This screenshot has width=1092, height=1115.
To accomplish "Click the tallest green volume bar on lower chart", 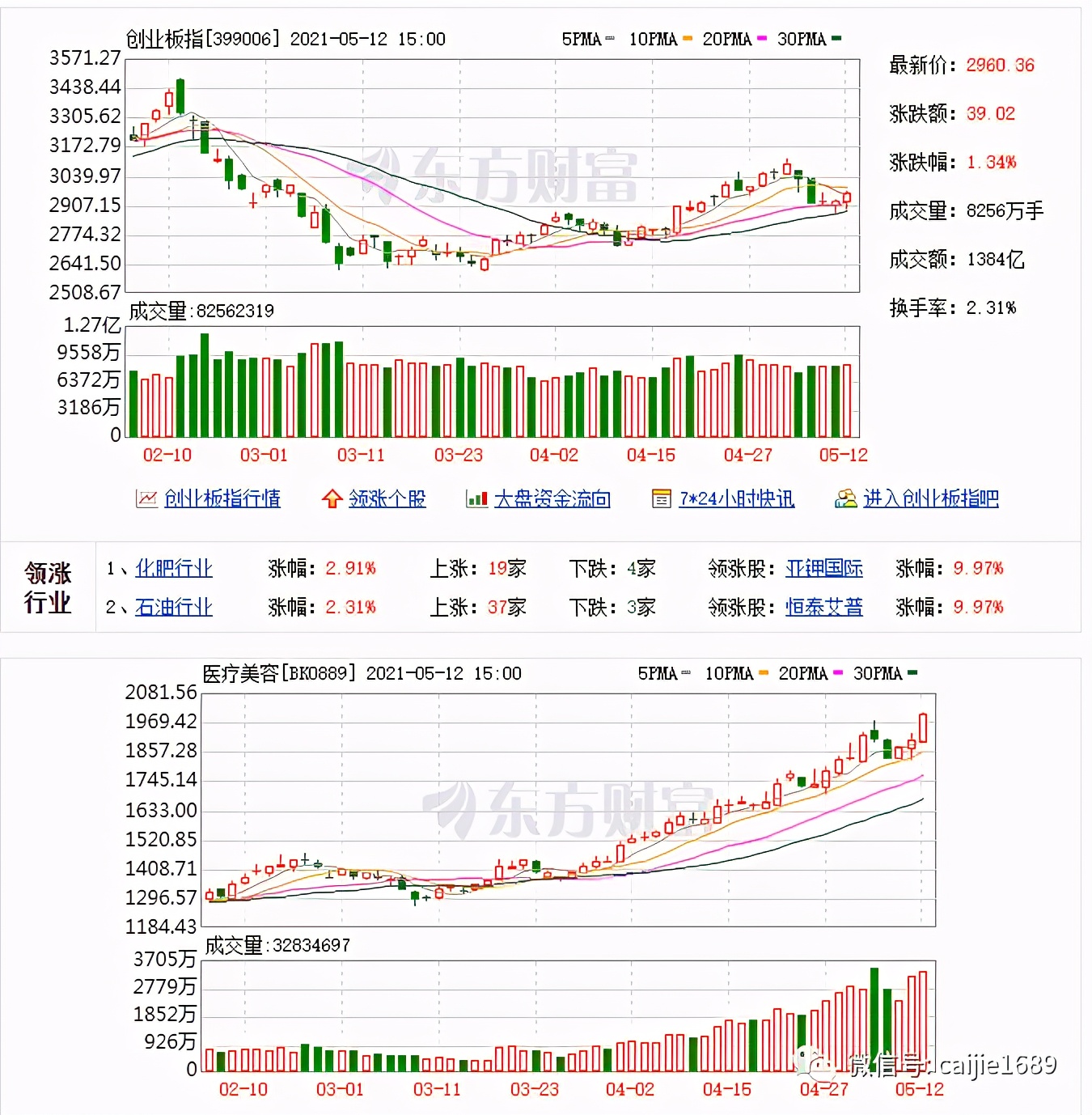I will pyautogui.click(x=872, y=1018).
